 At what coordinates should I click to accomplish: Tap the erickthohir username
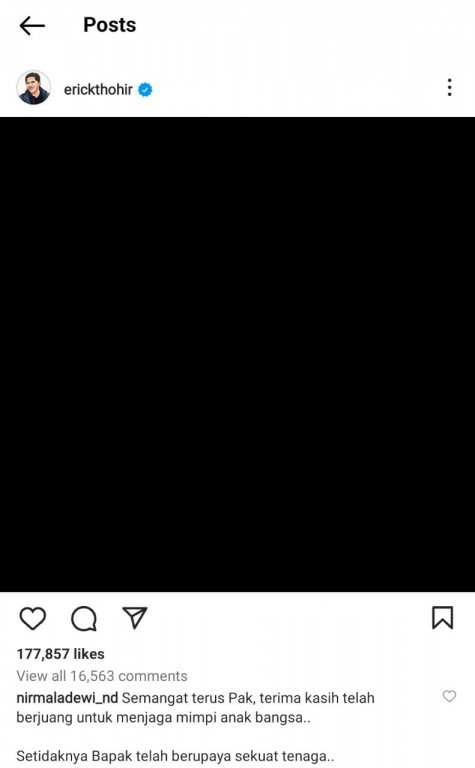point(98,89)
